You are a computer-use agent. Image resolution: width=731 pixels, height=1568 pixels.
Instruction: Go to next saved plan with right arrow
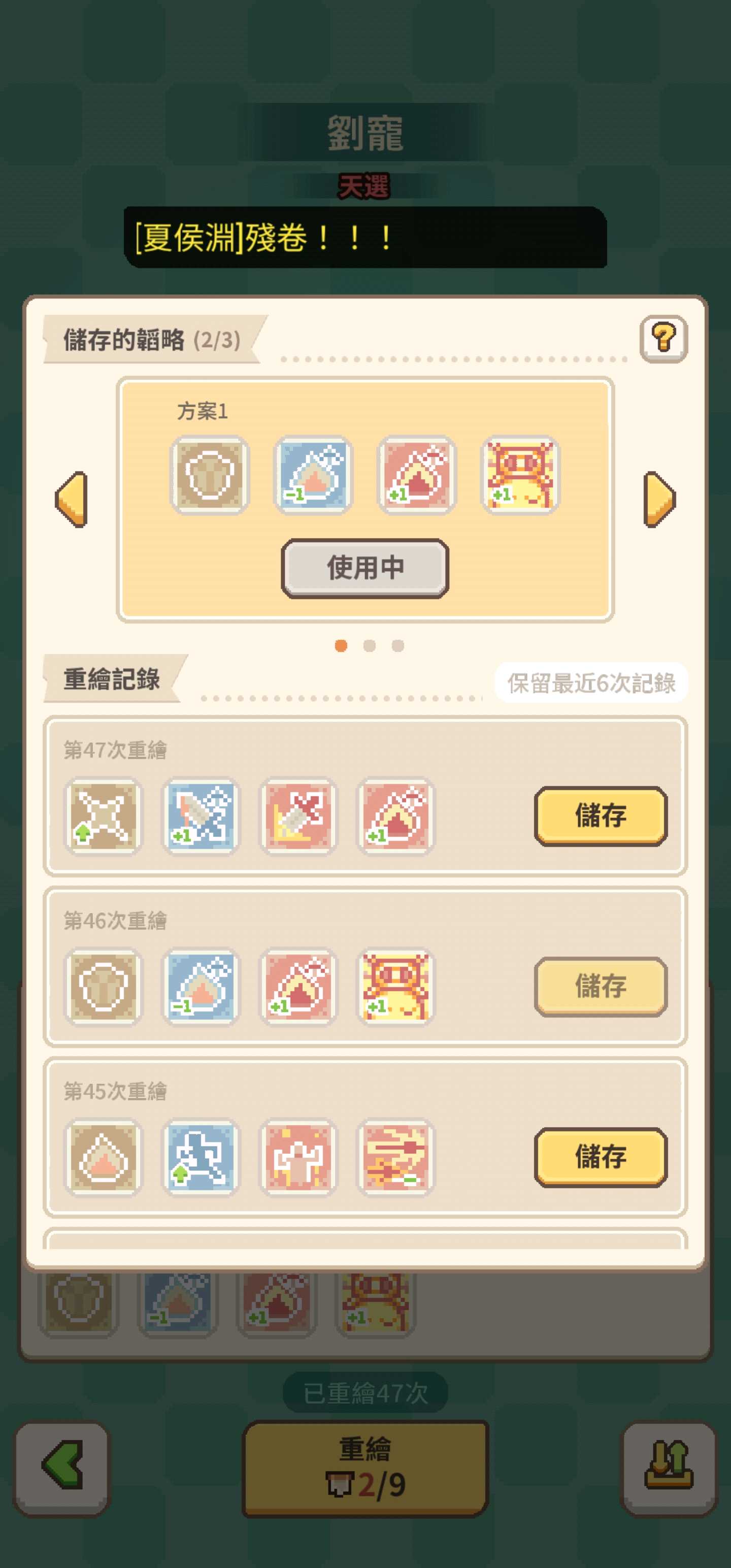pyautogui.click(x=659, y=499)
